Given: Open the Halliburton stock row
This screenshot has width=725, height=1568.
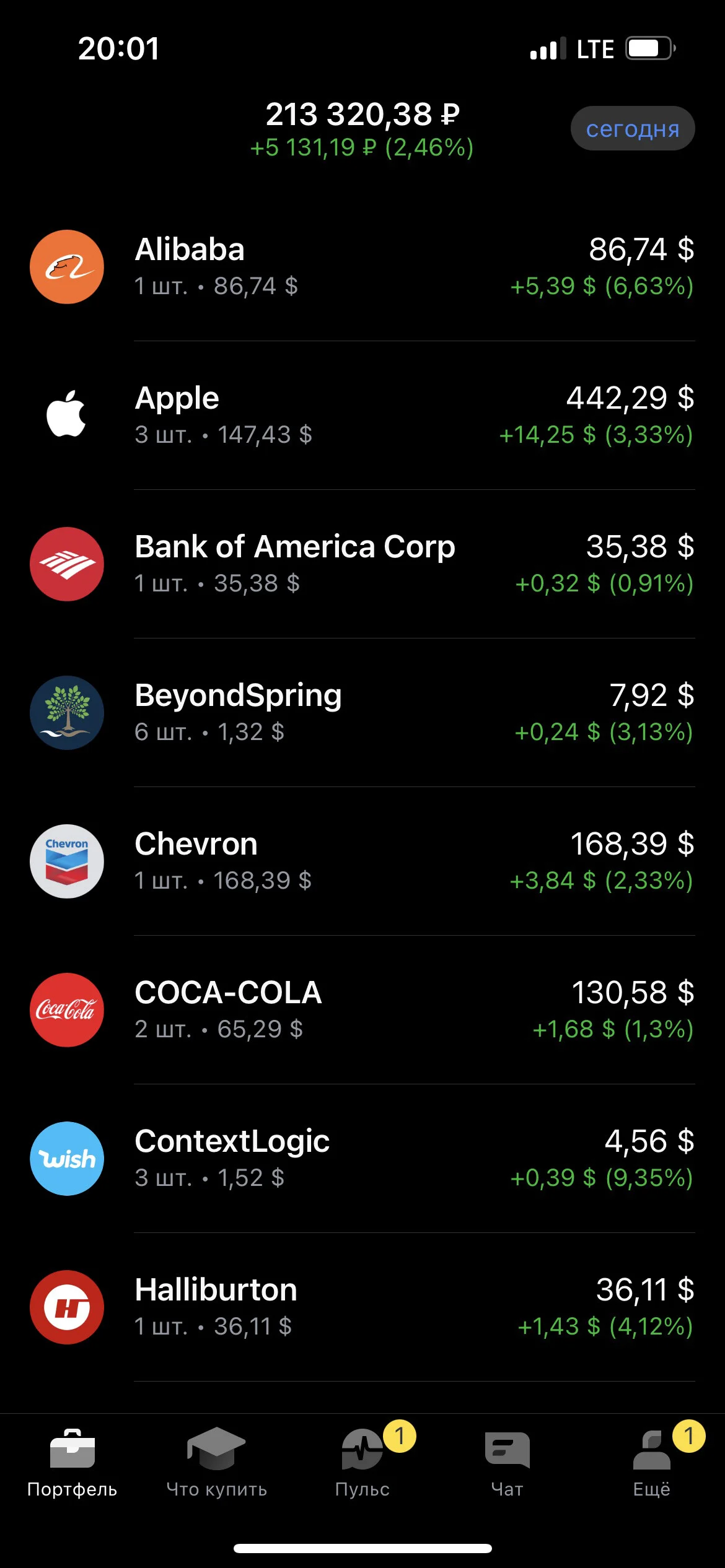Looking at the screenshot, I should 362,1307.
